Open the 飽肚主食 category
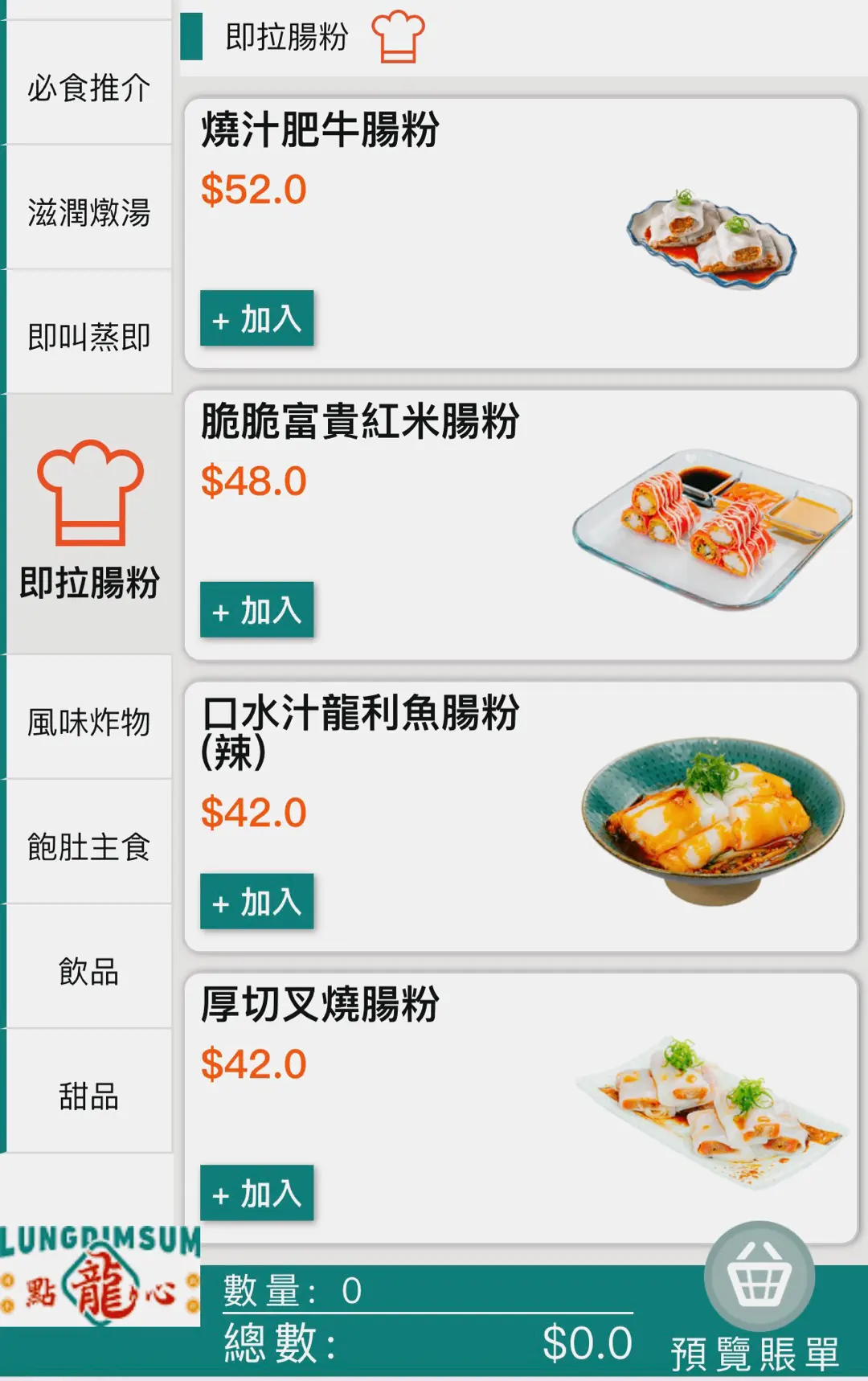868x1381 pixels. click(x=88, y=846)
